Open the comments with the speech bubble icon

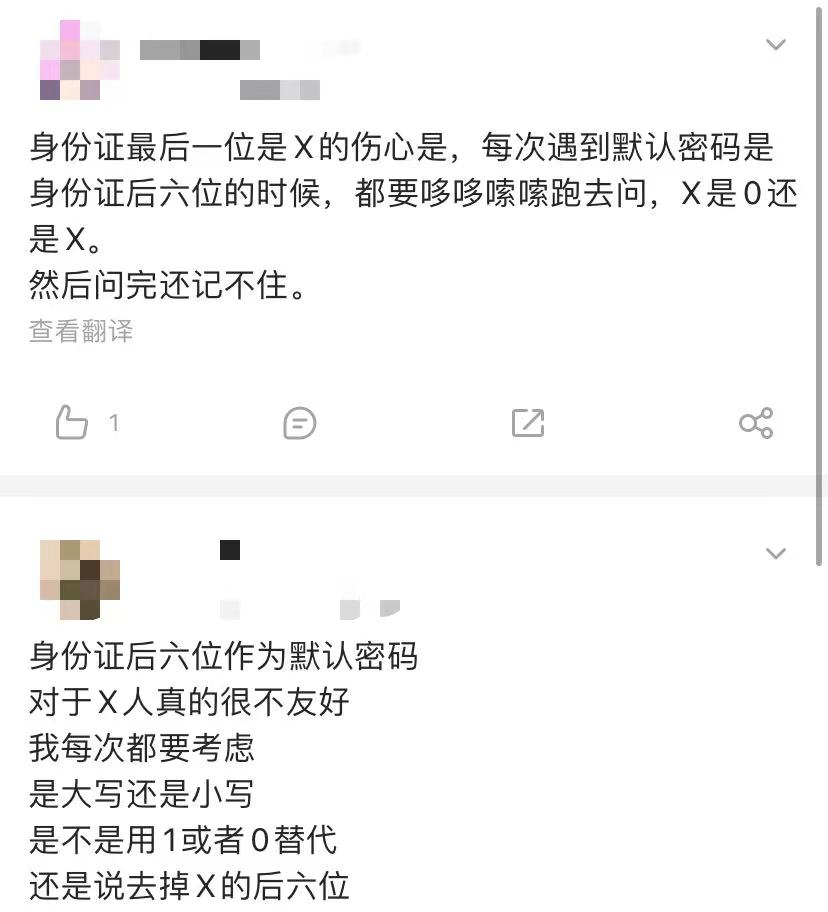[299, 424]
